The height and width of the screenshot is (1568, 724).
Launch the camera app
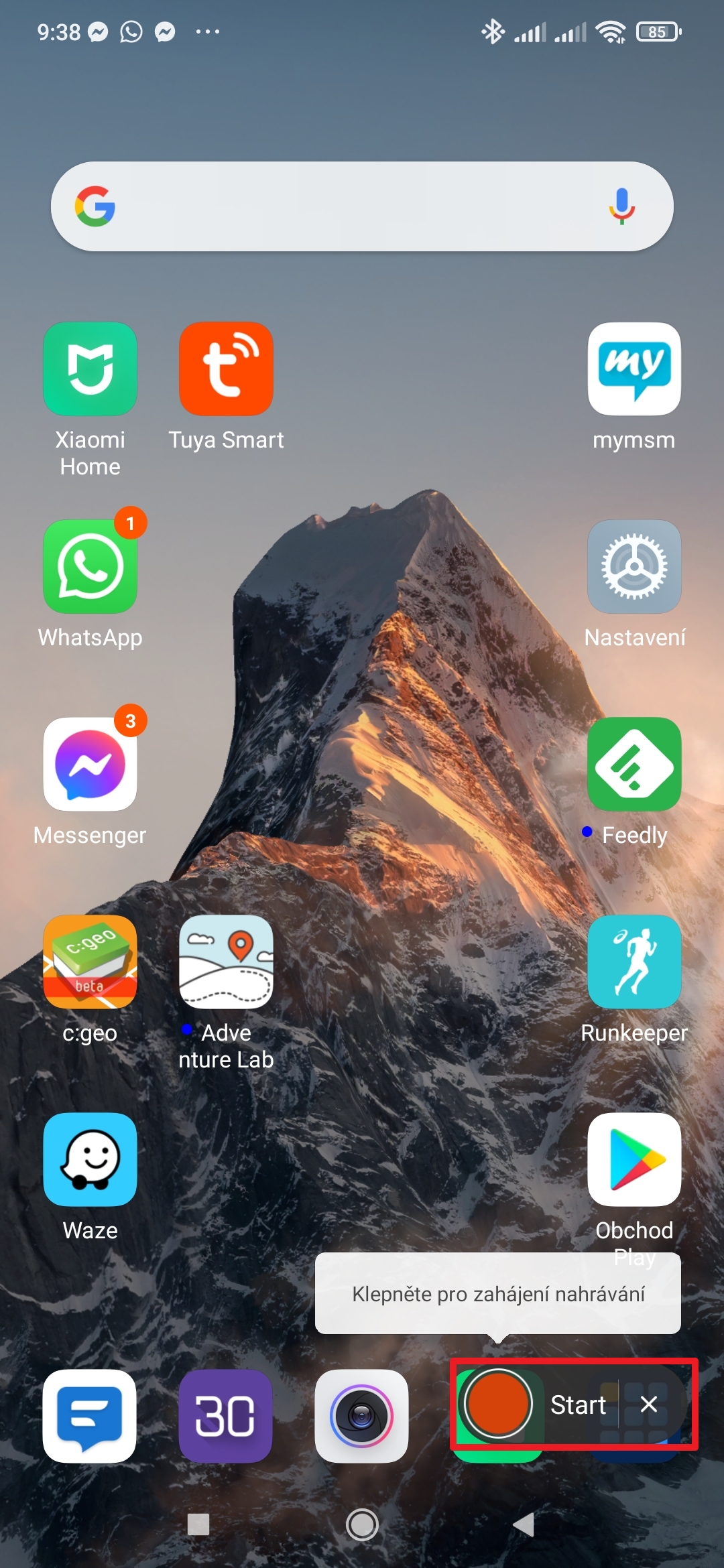(x=361, y=1416)
